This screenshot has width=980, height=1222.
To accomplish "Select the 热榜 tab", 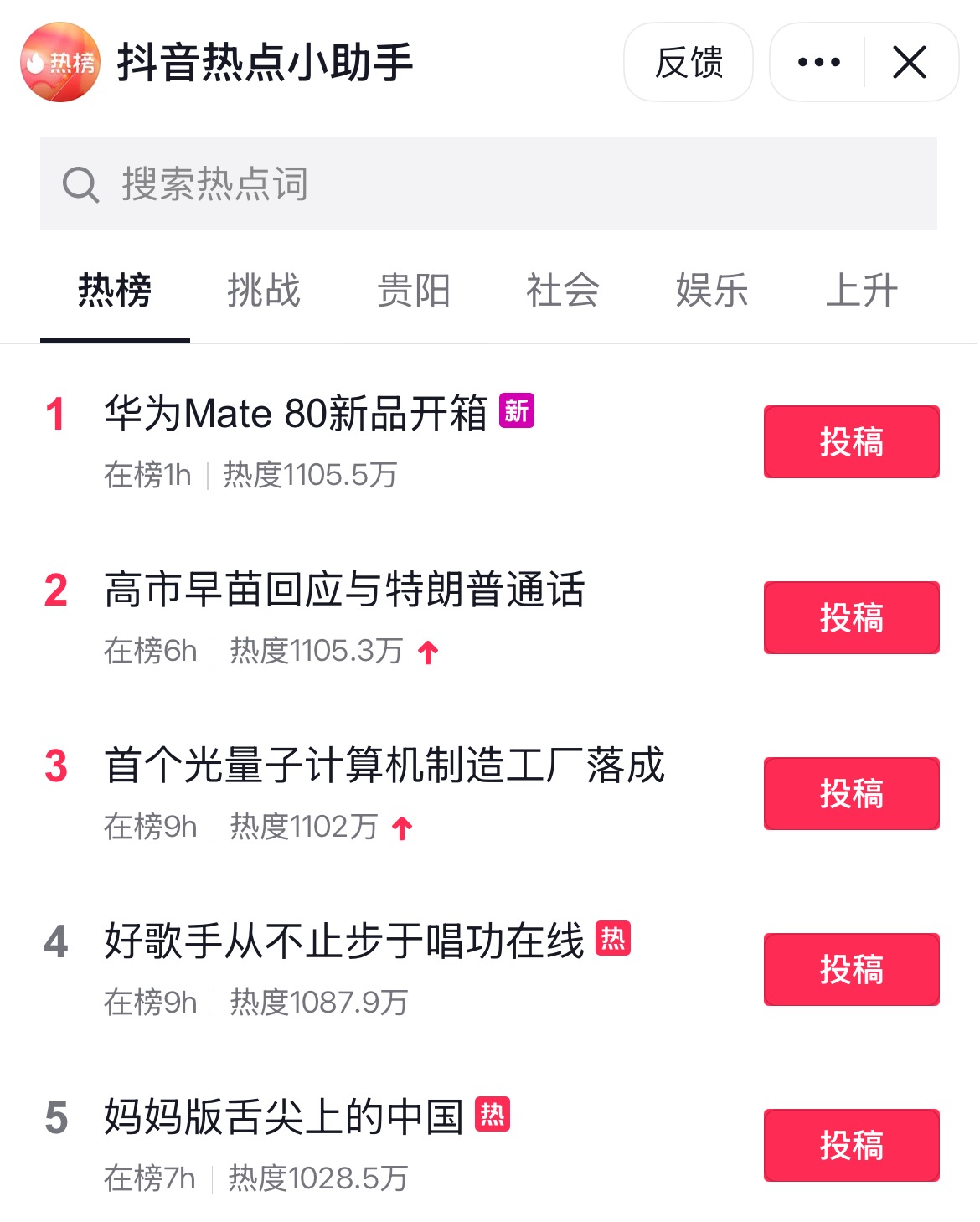I will pyautogui.click(x=115, y=291).
